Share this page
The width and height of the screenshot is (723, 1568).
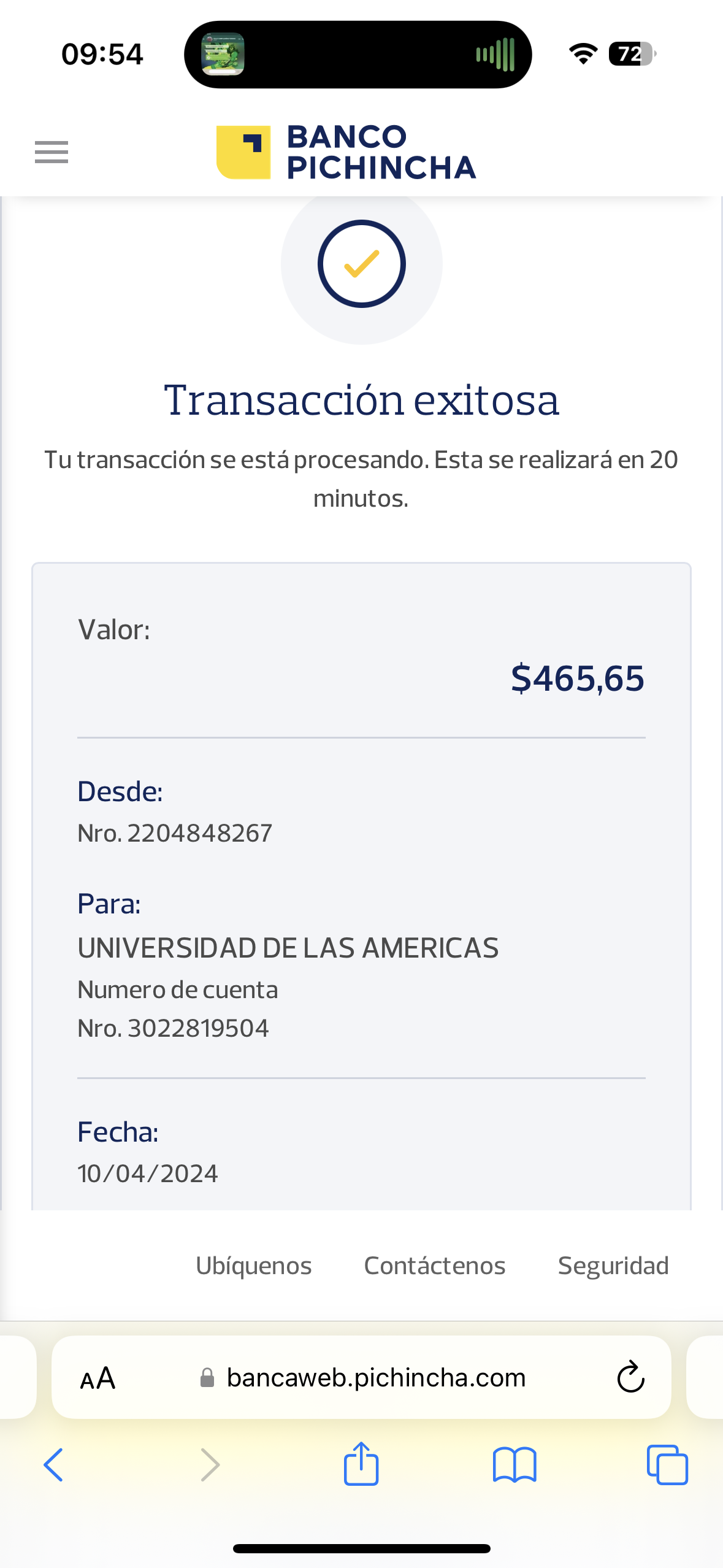click(361, 1464)
